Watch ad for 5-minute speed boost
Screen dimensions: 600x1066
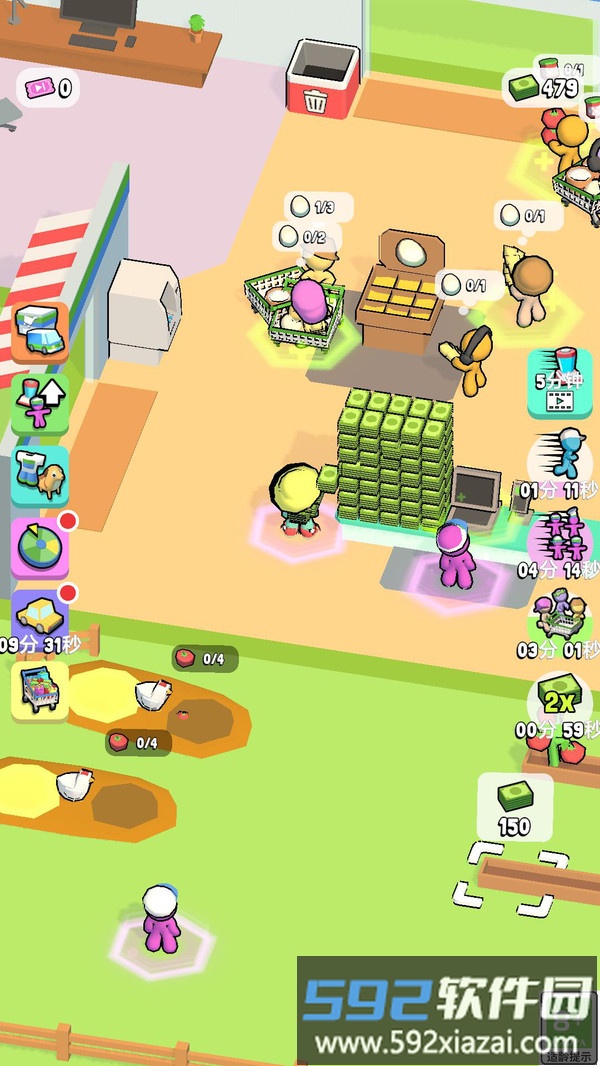click(560, 384)
